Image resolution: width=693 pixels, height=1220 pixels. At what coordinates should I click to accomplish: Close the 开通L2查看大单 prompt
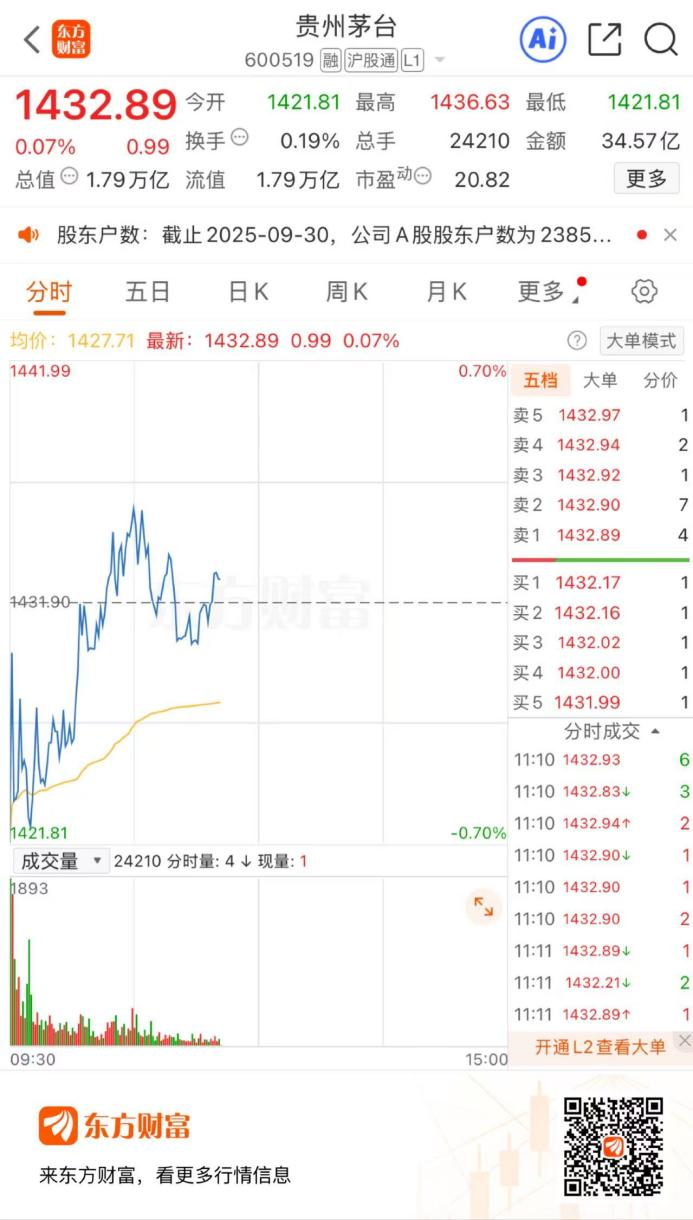[x=684, y=1041]
